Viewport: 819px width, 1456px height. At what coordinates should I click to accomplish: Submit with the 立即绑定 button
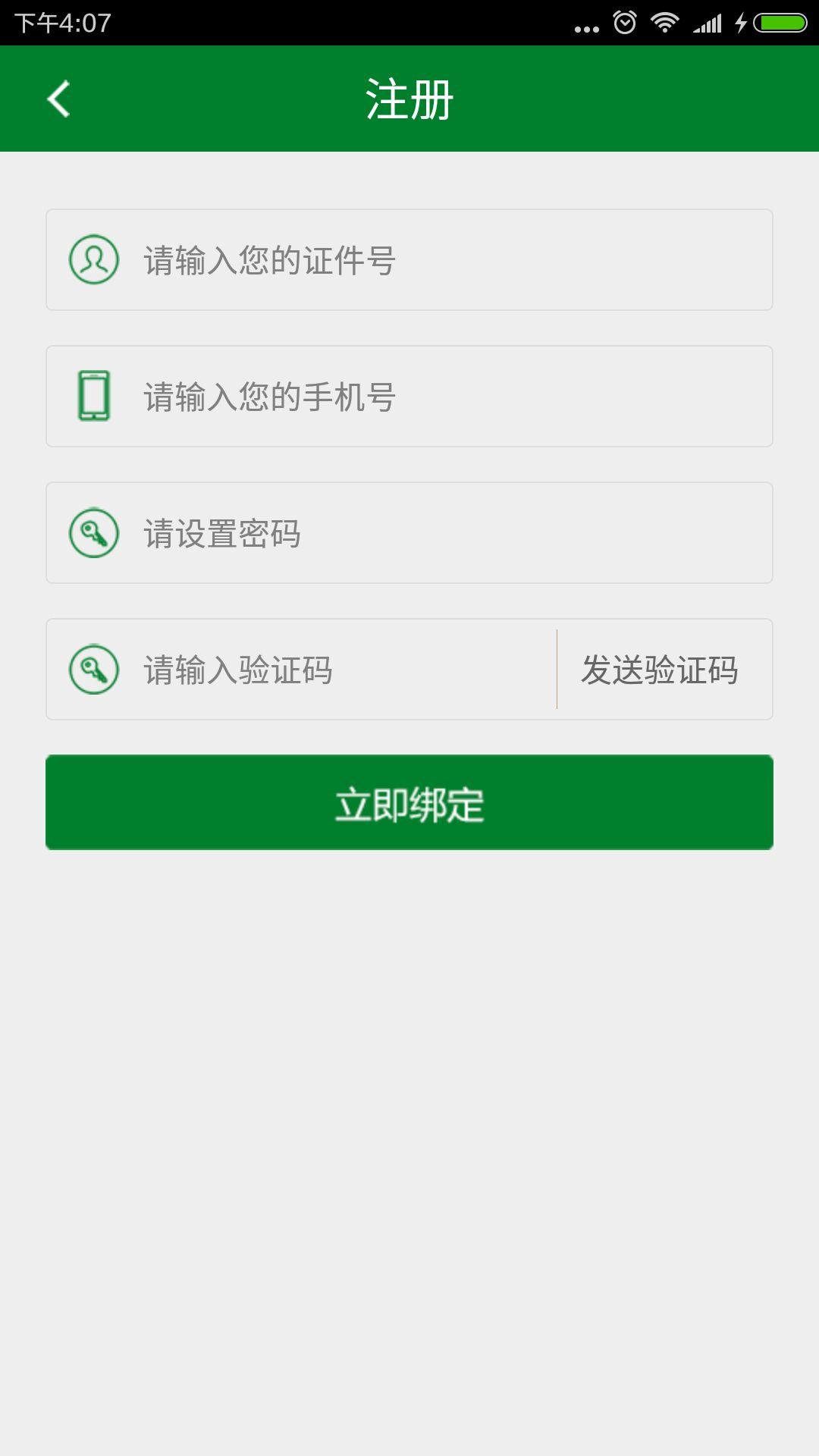point(409,803)
